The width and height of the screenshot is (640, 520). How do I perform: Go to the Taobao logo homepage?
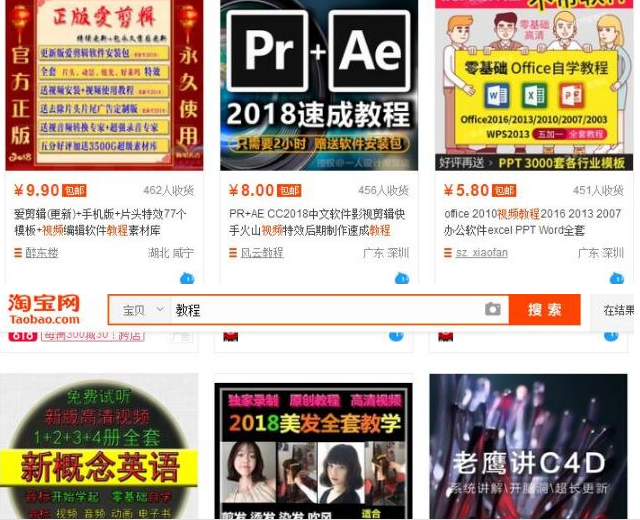[45, 309]
